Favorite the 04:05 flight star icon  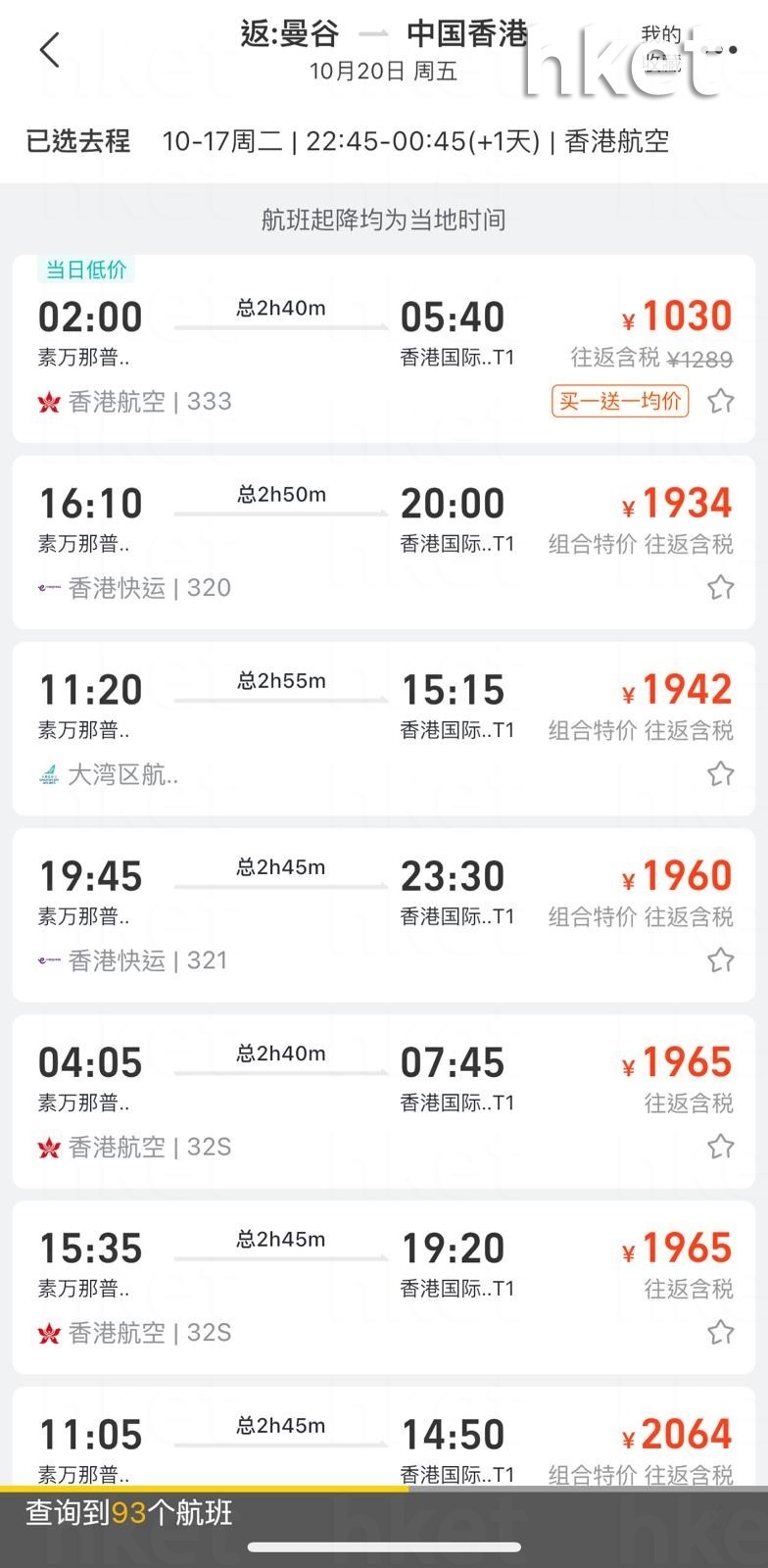(721, 1146)
